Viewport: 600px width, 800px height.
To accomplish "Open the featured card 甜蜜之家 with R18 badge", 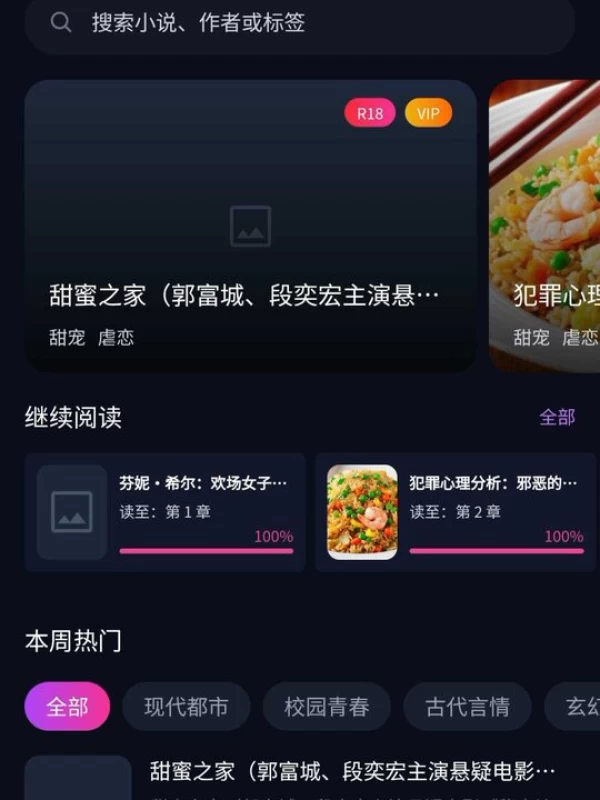I will (250, 226).
